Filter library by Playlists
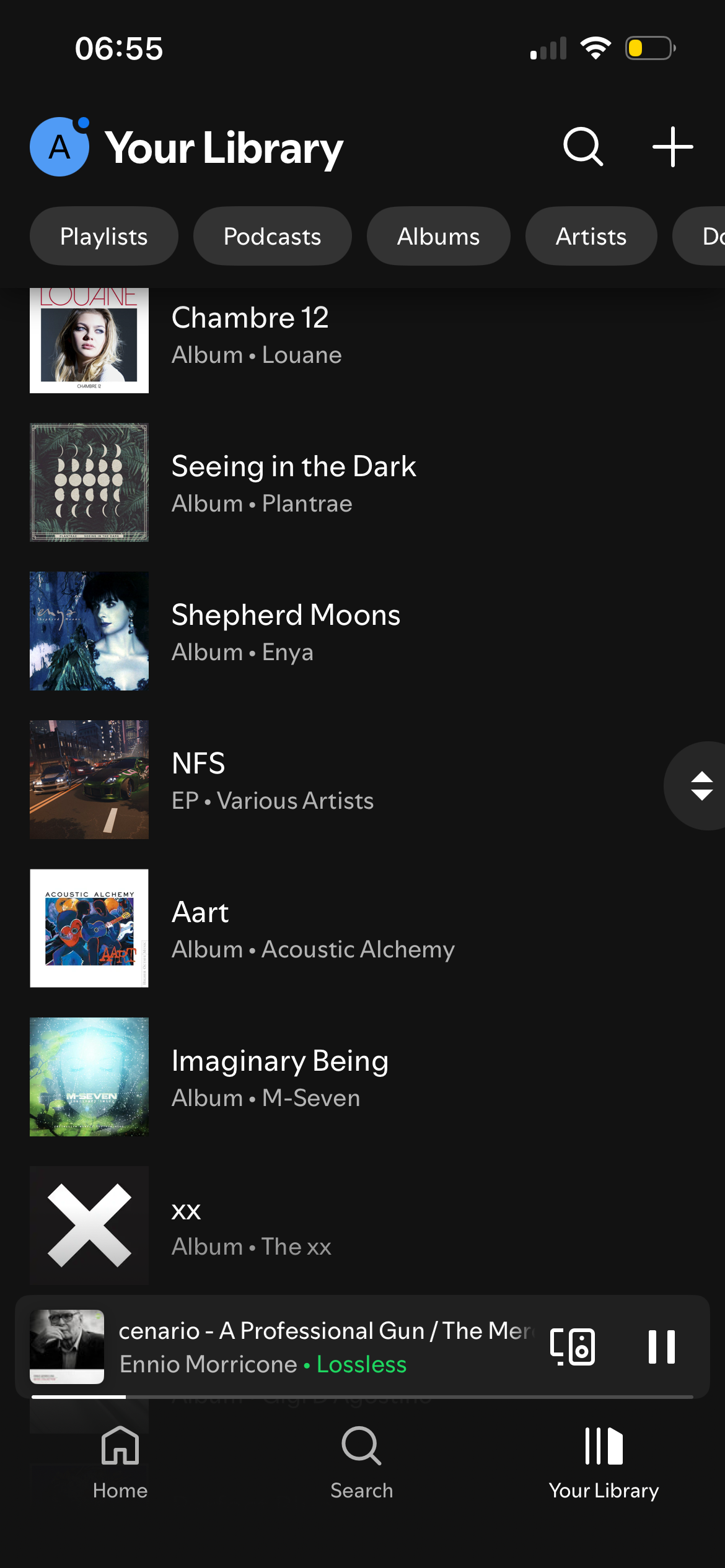The image size is (725, 1568). 103,237
